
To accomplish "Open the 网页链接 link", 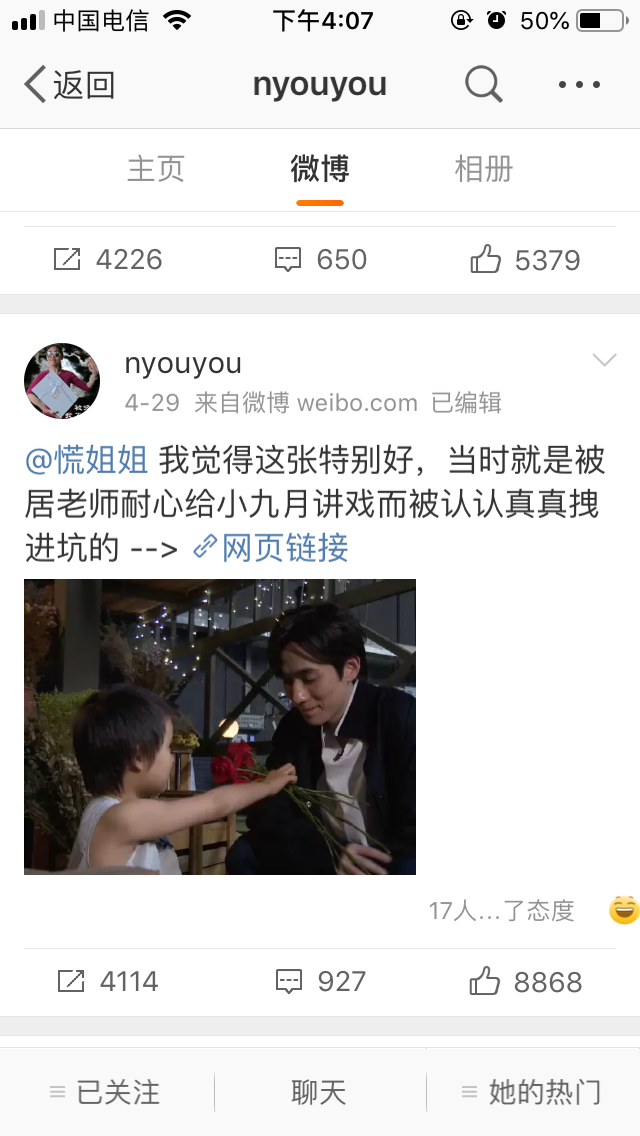I will pyautogui.click(x=271, y=548).
